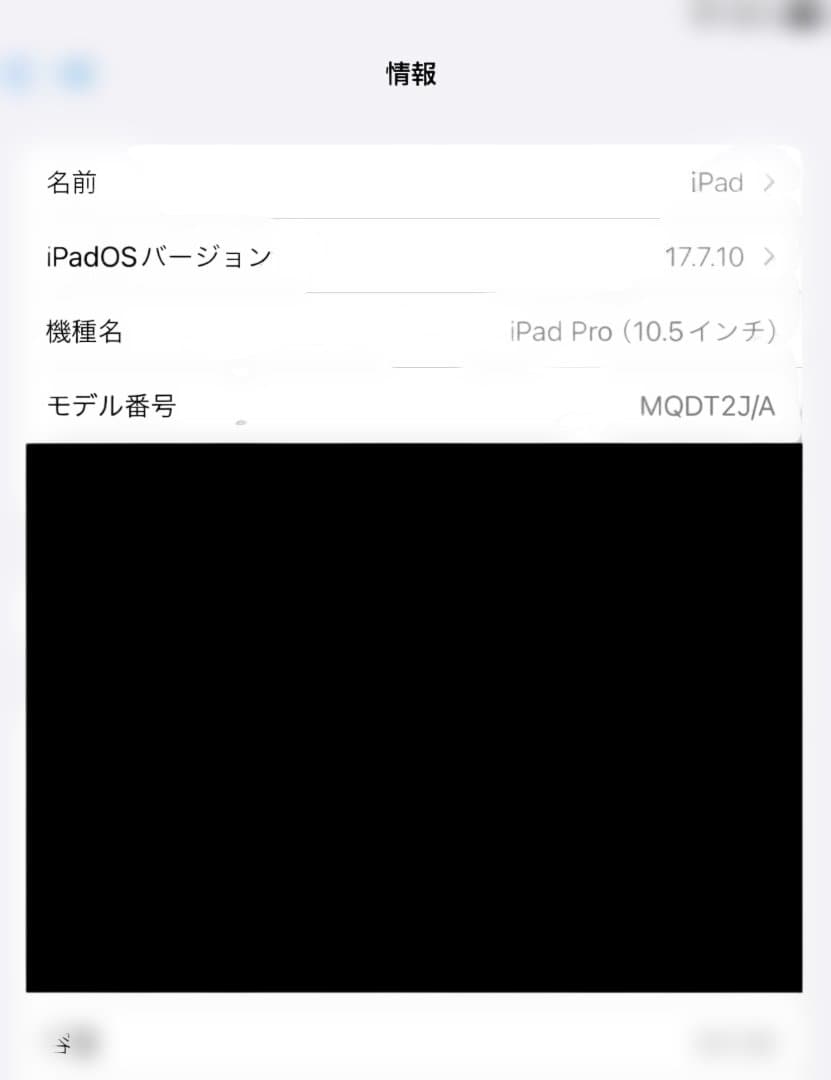The image size is (831, 1080).
Task: Tap the 情報 title heading
Action: (410, 73)
